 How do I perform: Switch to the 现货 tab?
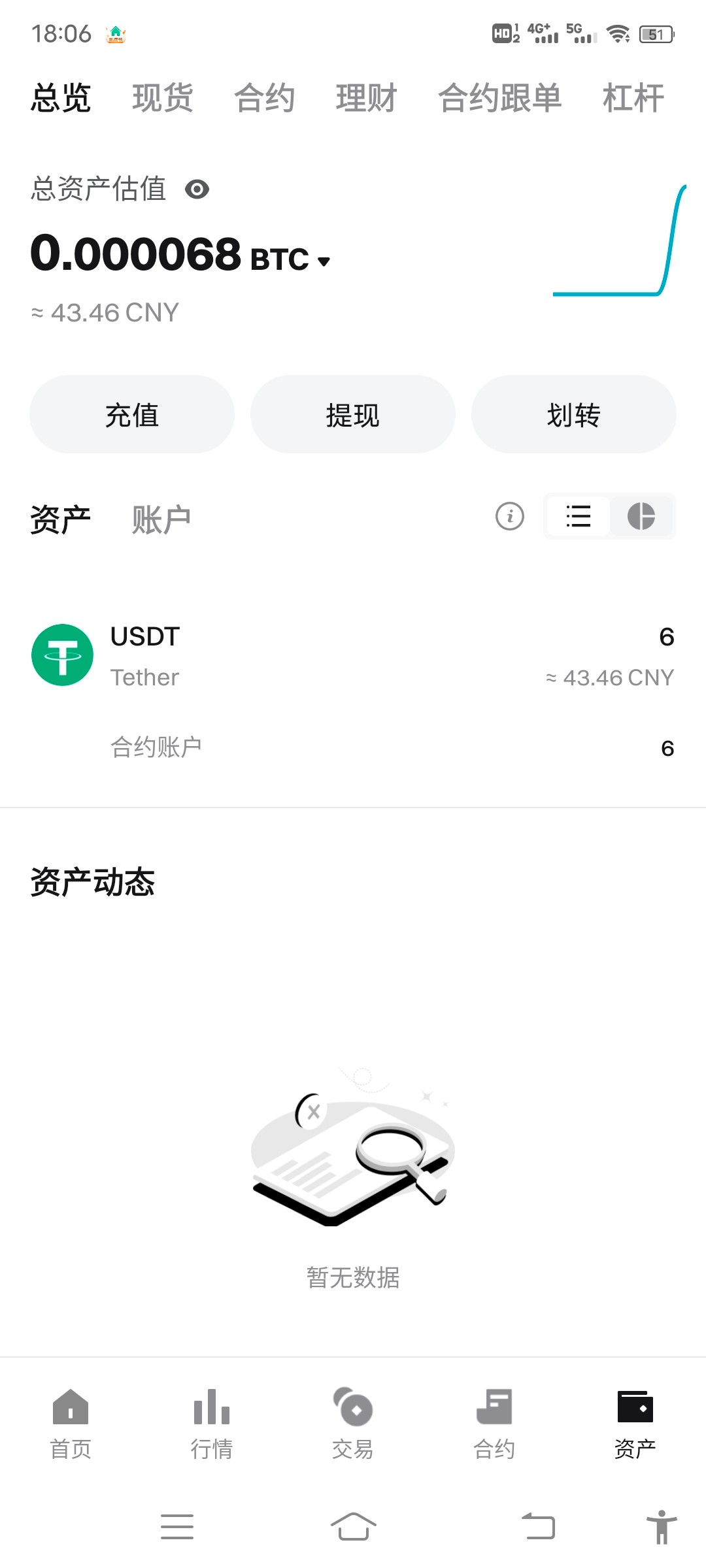click(x=162, y=99)
